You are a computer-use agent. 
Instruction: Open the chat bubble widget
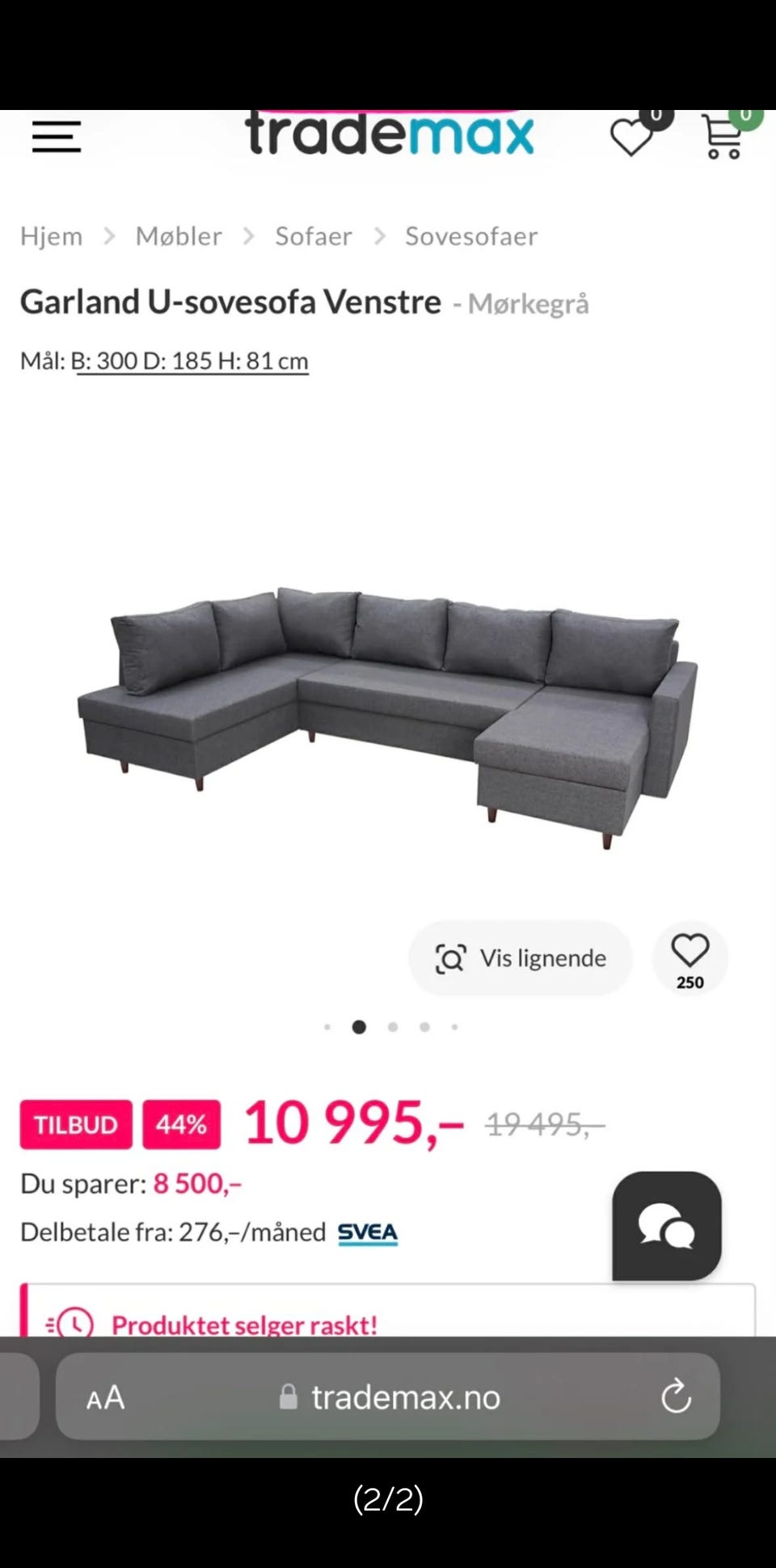[x=668, y=1226]
